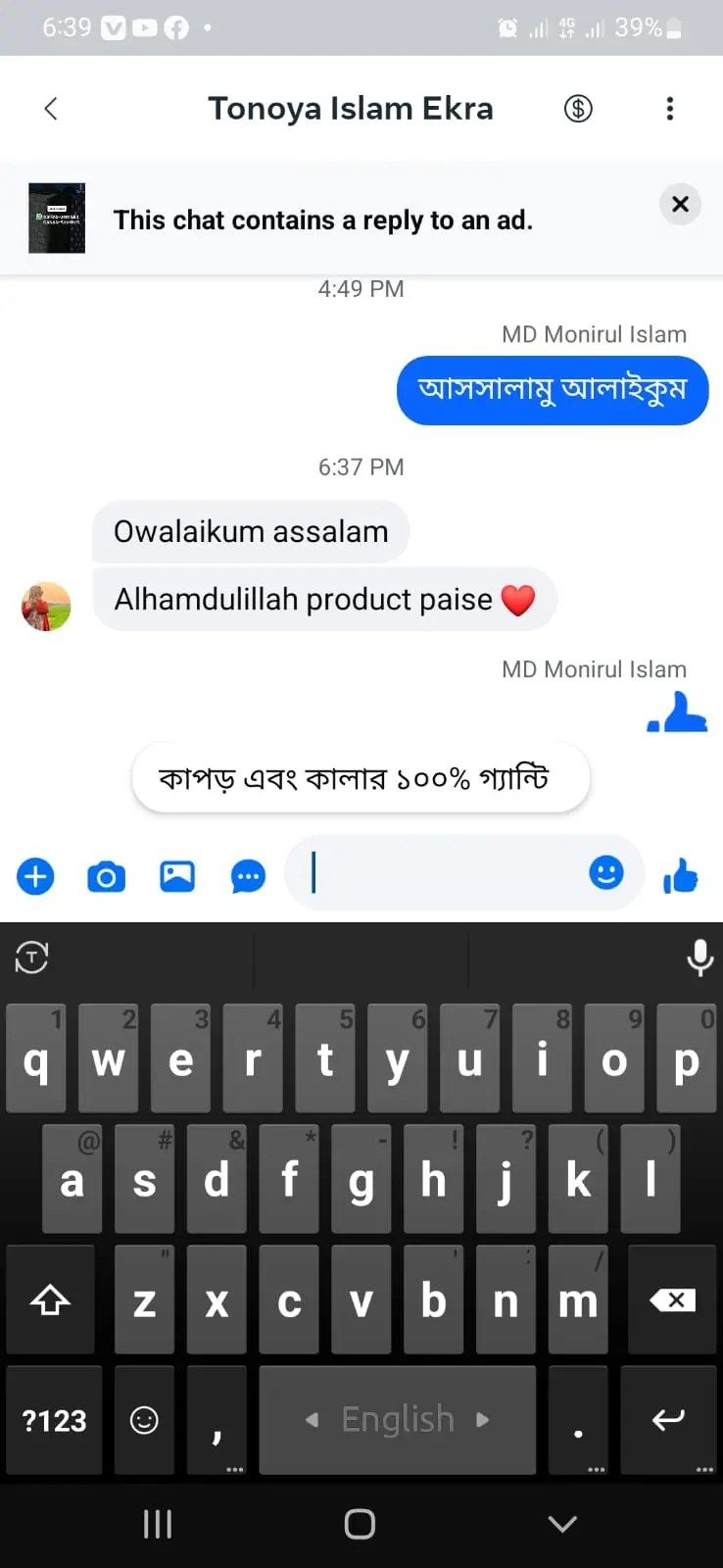This screenshot has height=1568, width=723.
Task: Open the keyboard text translate icon
Action: point(32,957)
